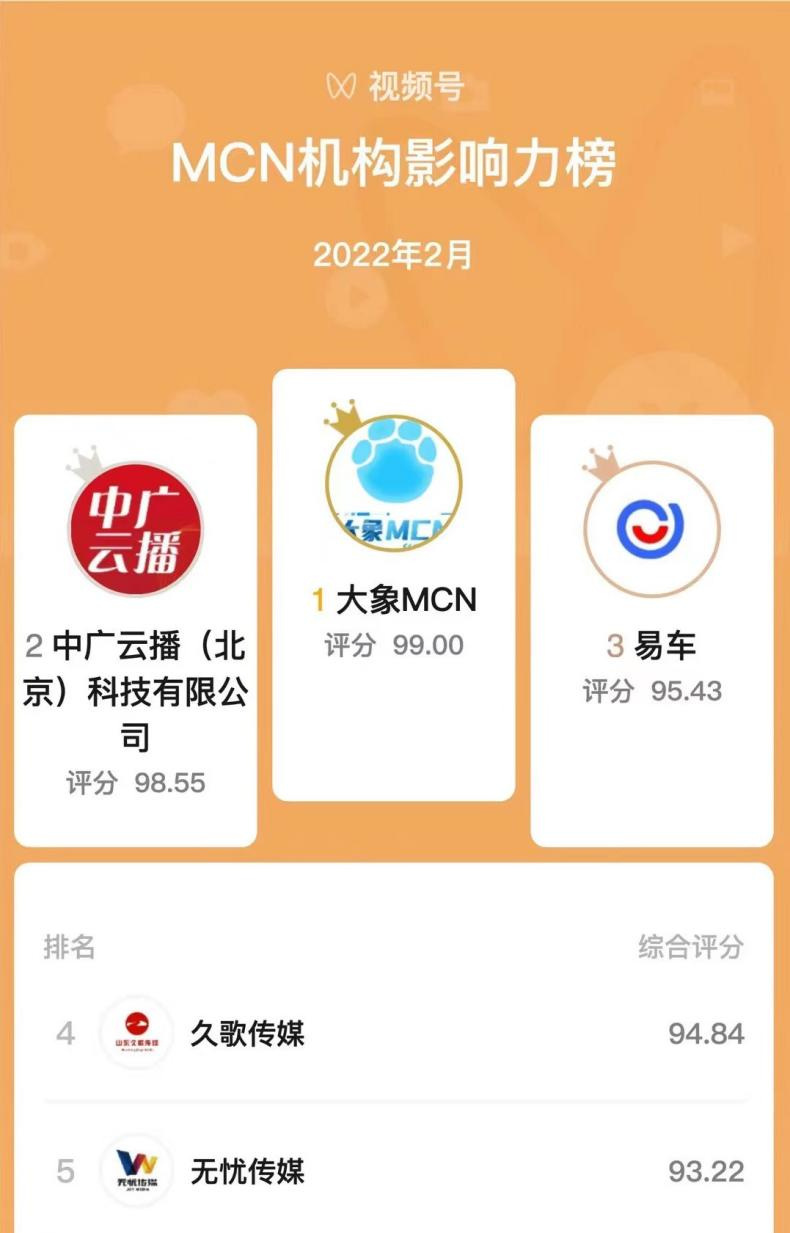Viewport: 790px width, 1233px height.
Task: Open the top-ranked 大象MCN card
Action: pyautogui.click(x=393, y=584)
